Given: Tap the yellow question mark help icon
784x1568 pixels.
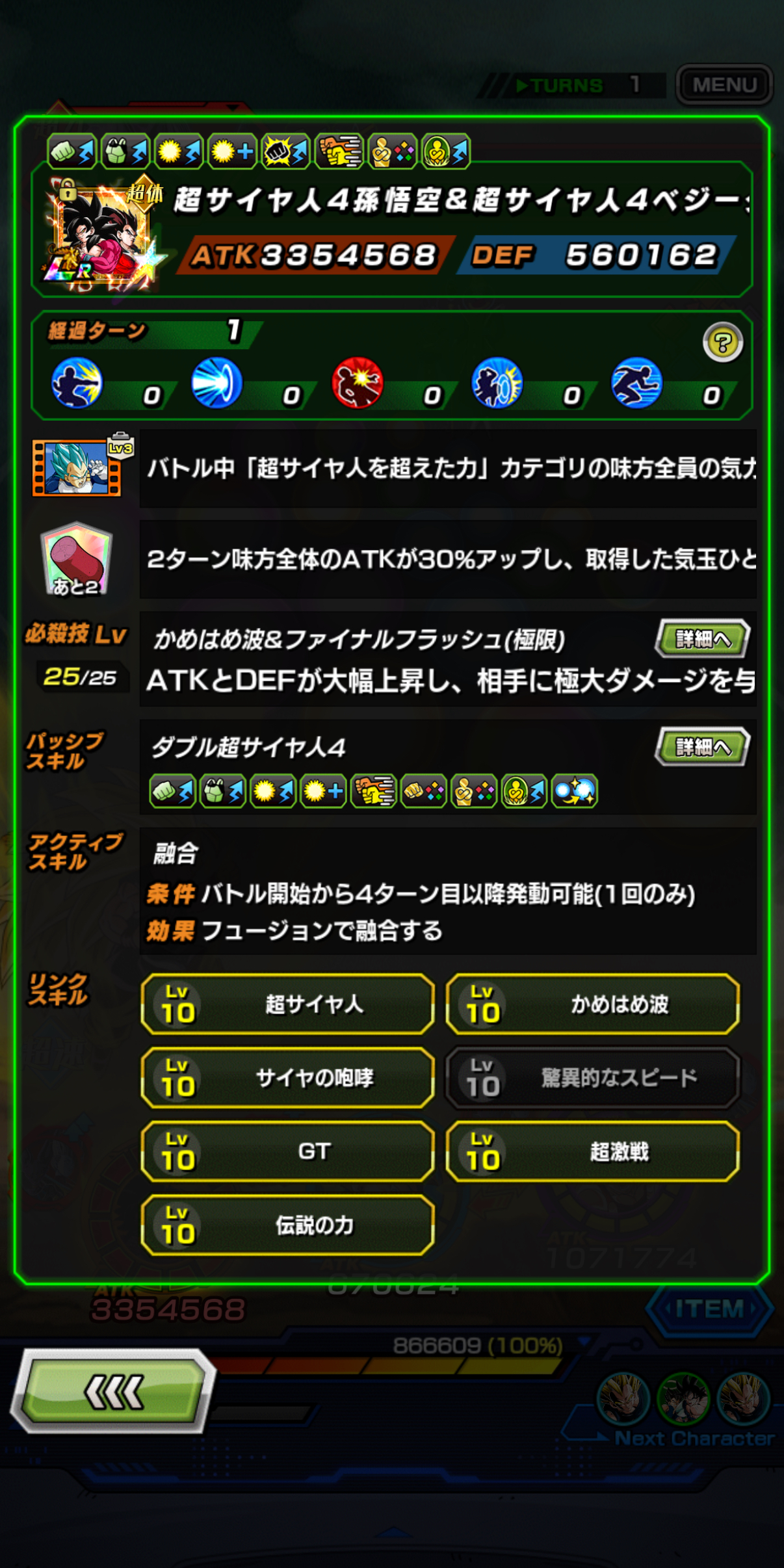Looking at the screenshot, I should (722, 342).
